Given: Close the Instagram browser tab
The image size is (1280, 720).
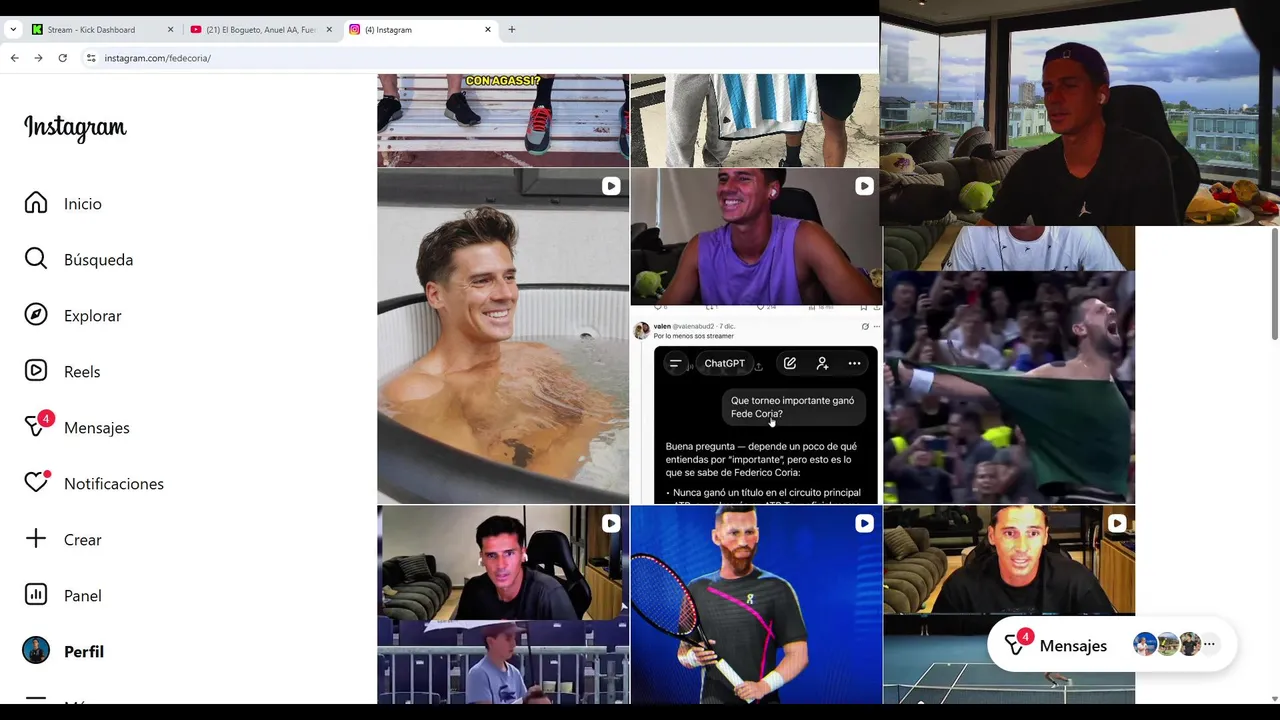Looking at the screenshot, I should coord(488,30).
